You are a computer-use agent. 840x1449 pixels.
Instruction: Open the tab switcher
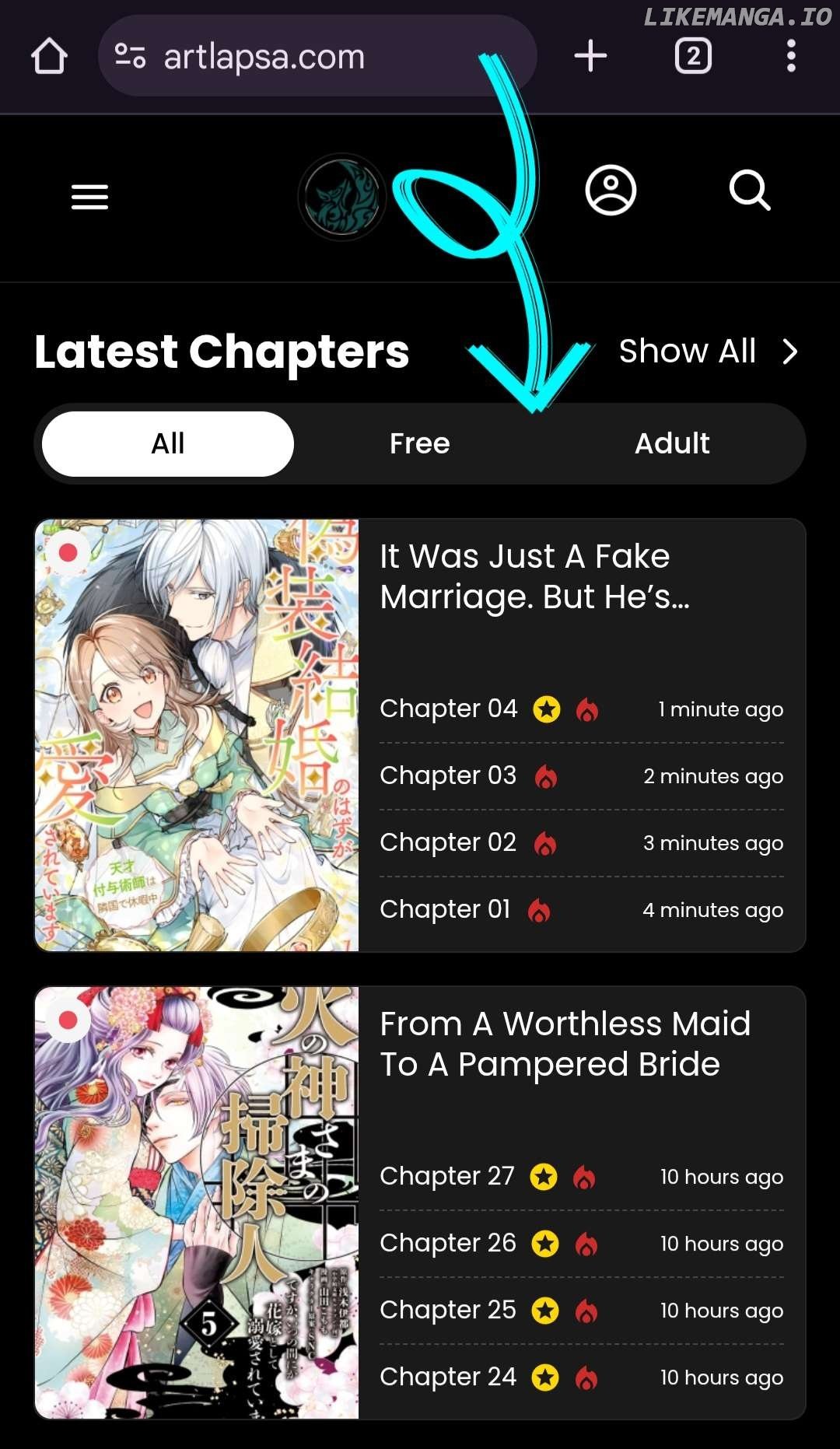(x=693, y=56)
